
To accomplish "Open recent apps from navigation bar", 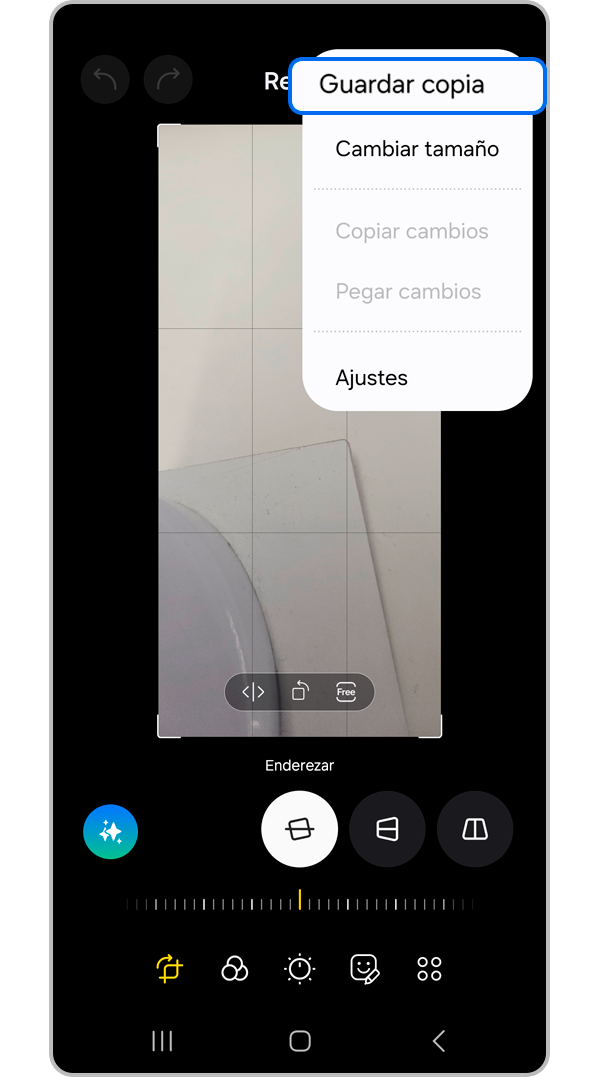I will coord(162,1041).
